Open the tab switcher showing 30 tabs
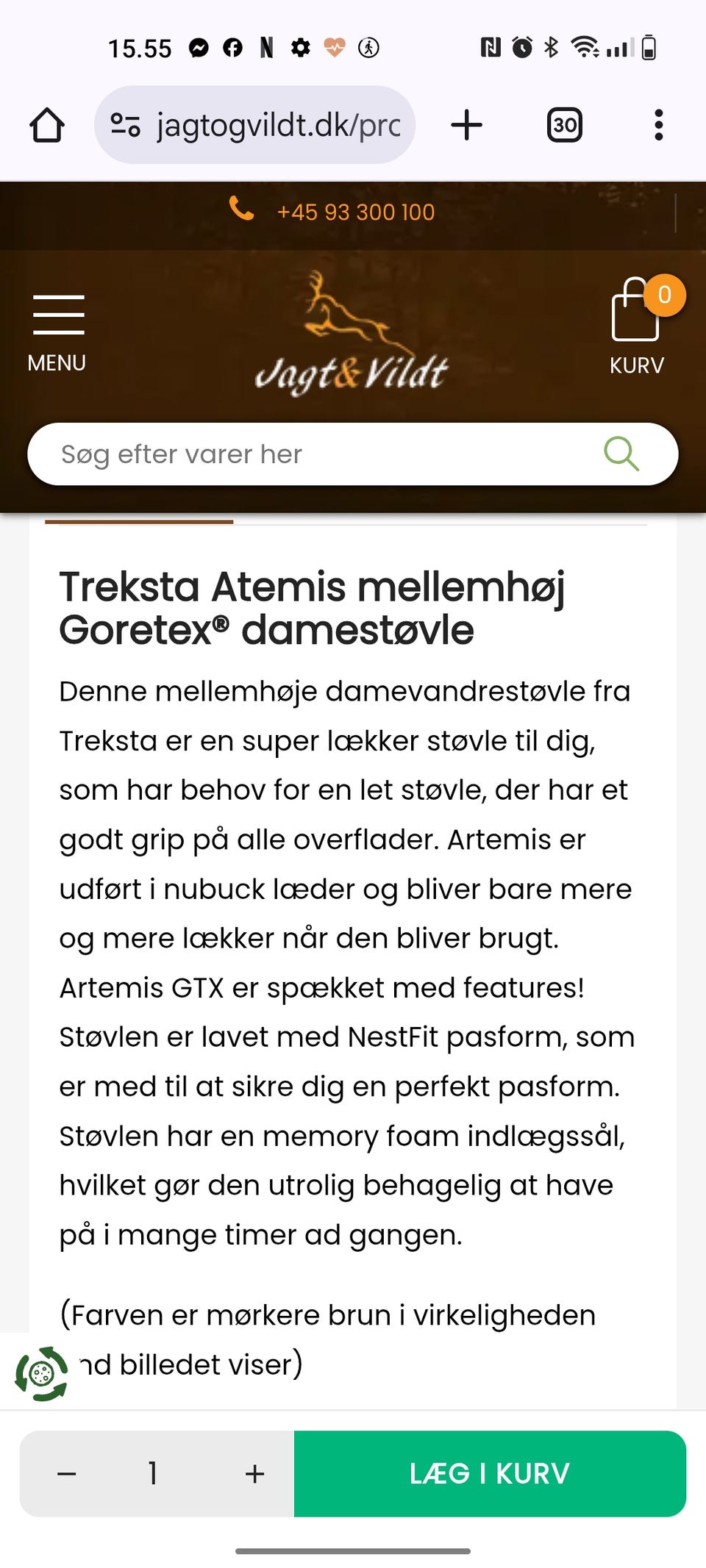706x1568 pixels. (x=564, y=125)
